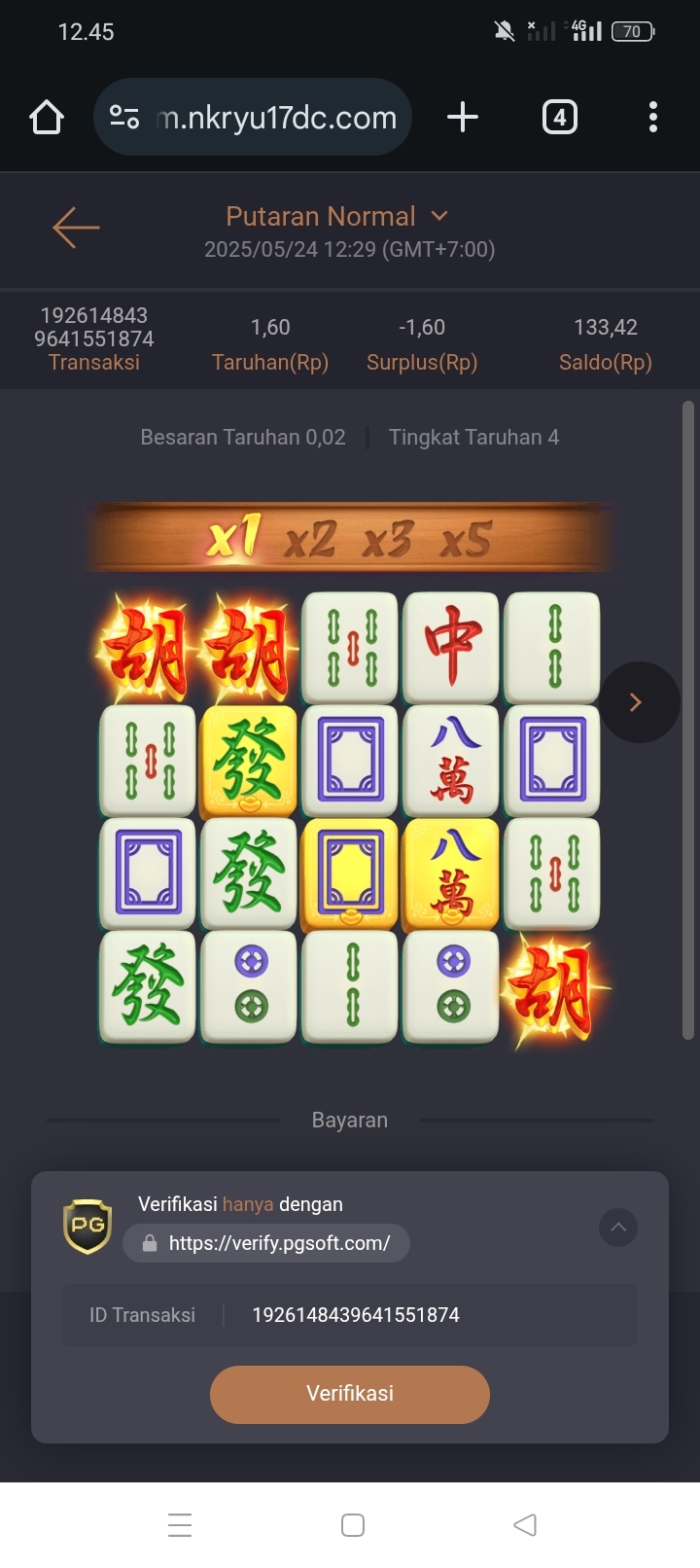The width and height of the screenshot is (700, 1568).
Task: Go to the next spin result arrow
Action: [x=638, y=702]
